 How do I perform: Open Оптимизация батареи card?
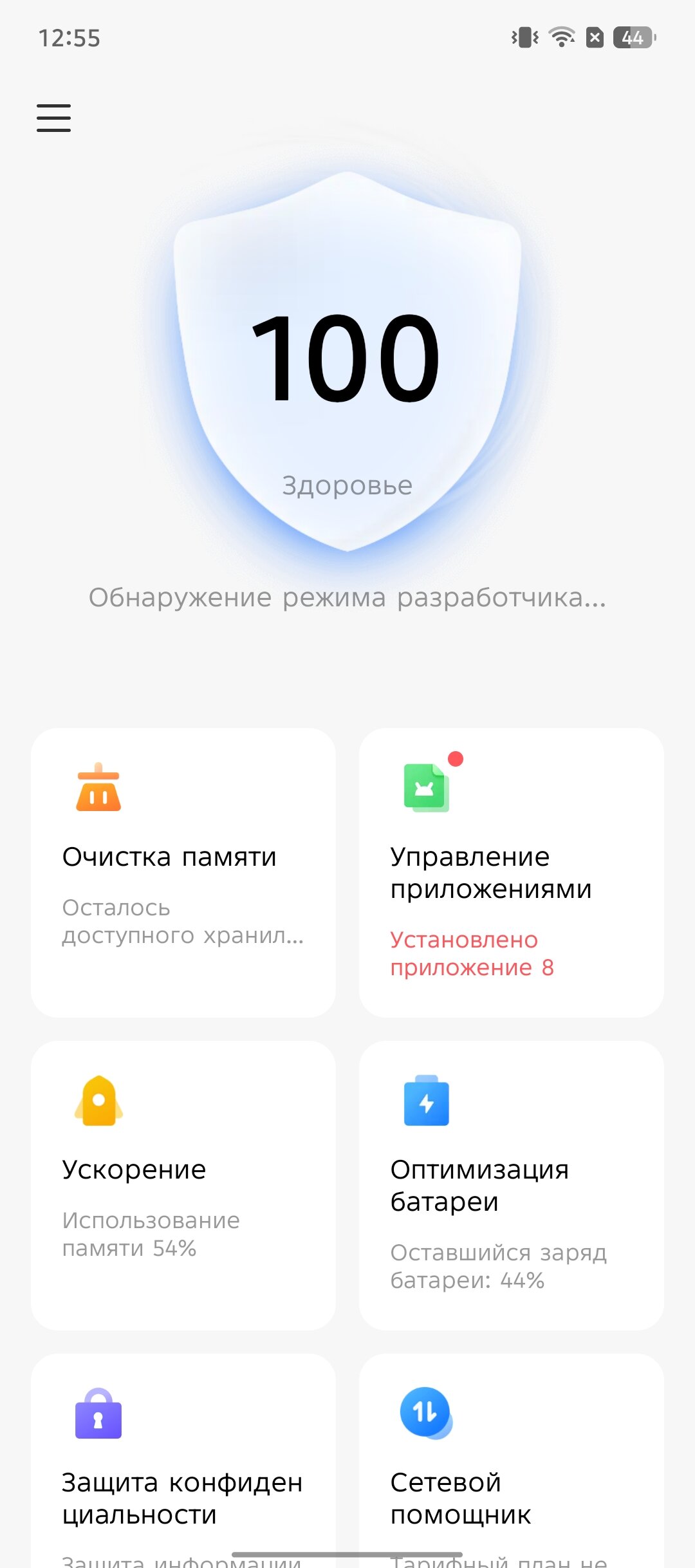[x=512, y=1186]
